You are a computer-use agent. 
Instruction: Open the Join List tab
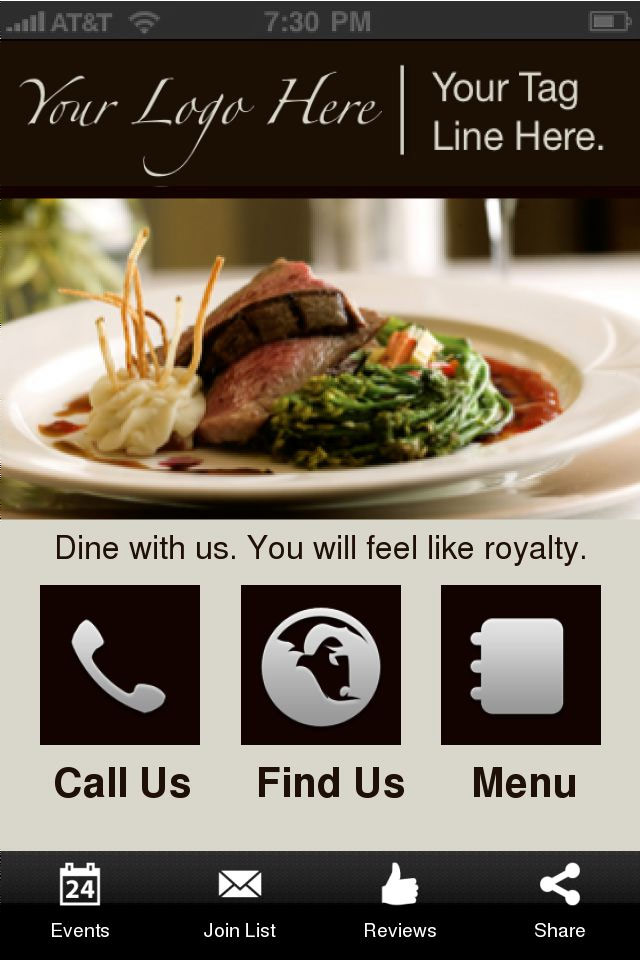[240, 902]
